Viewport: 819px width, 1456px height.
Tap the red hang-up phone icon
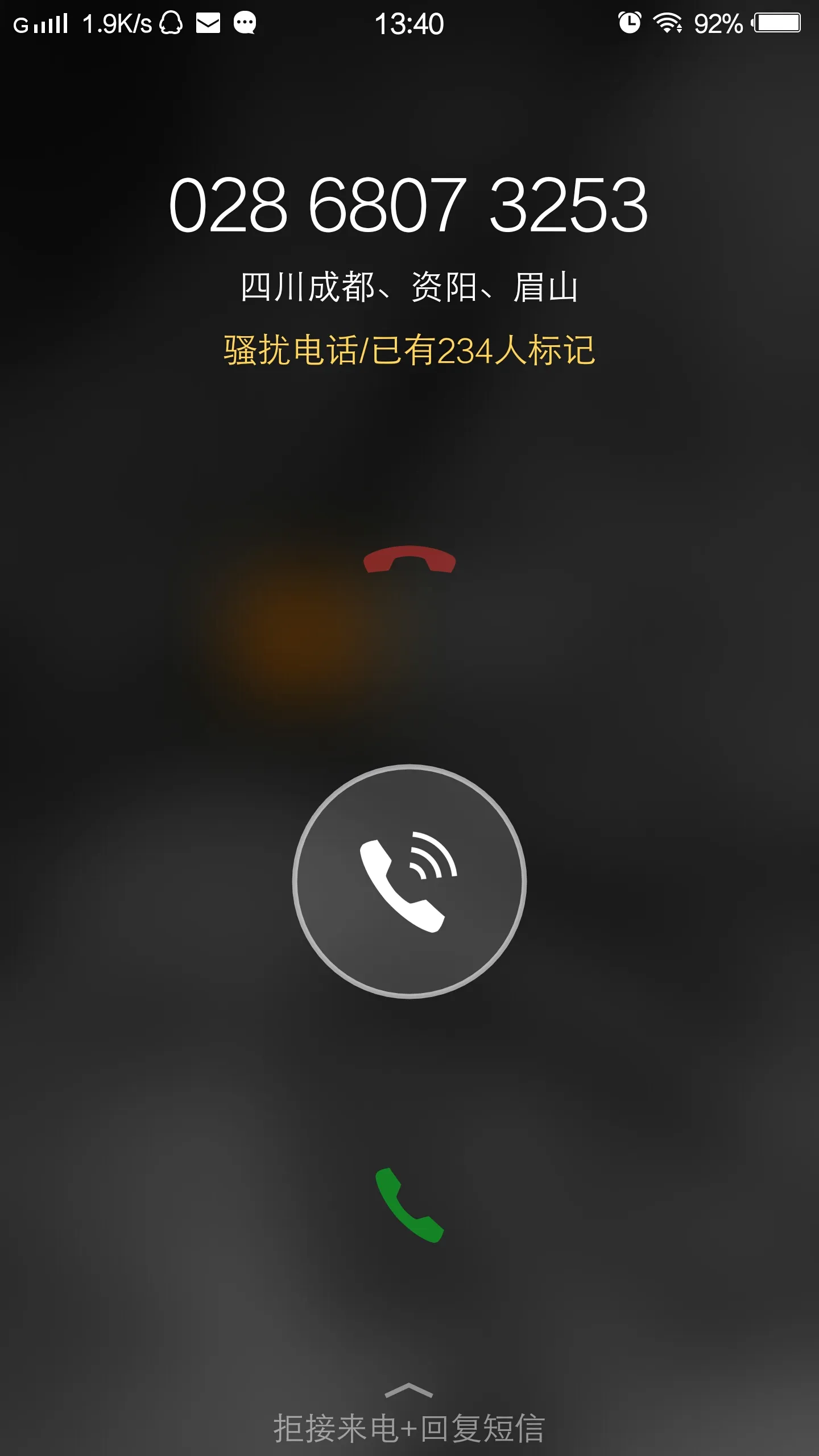click(x=409, y=559)
